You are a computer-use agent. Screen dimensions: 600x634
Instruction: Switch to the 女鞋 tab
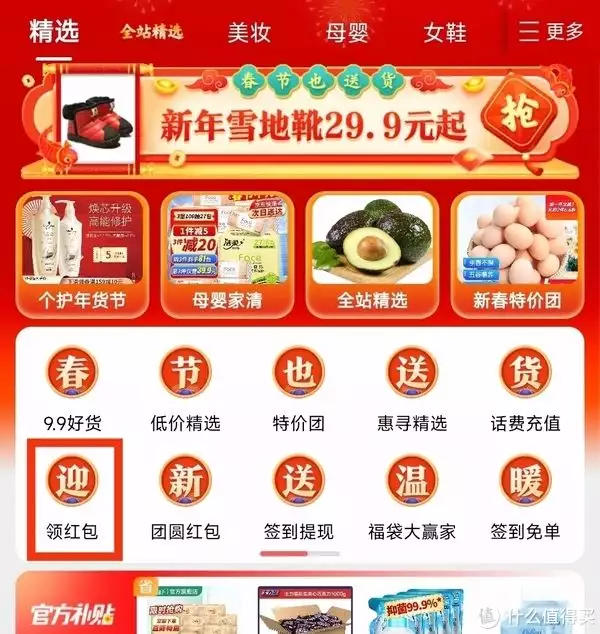point(444,32)
